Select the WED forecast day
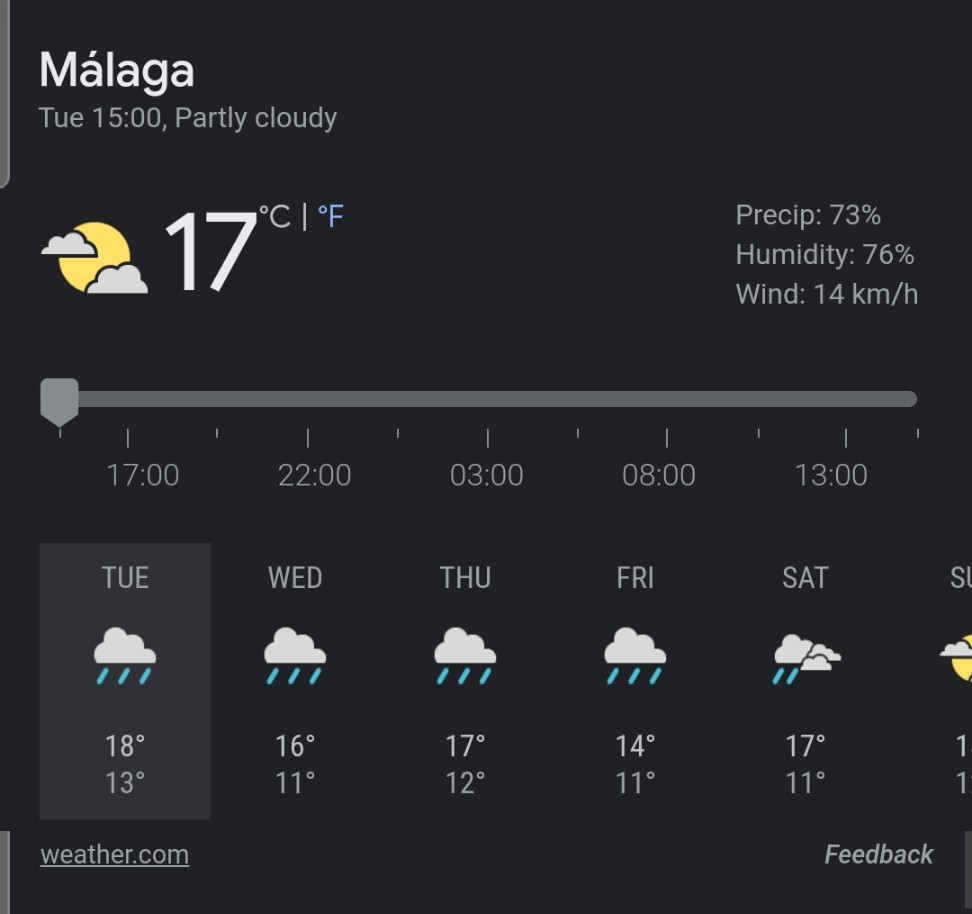This screenshot has height=914, width=972. [x=295, y=680]
